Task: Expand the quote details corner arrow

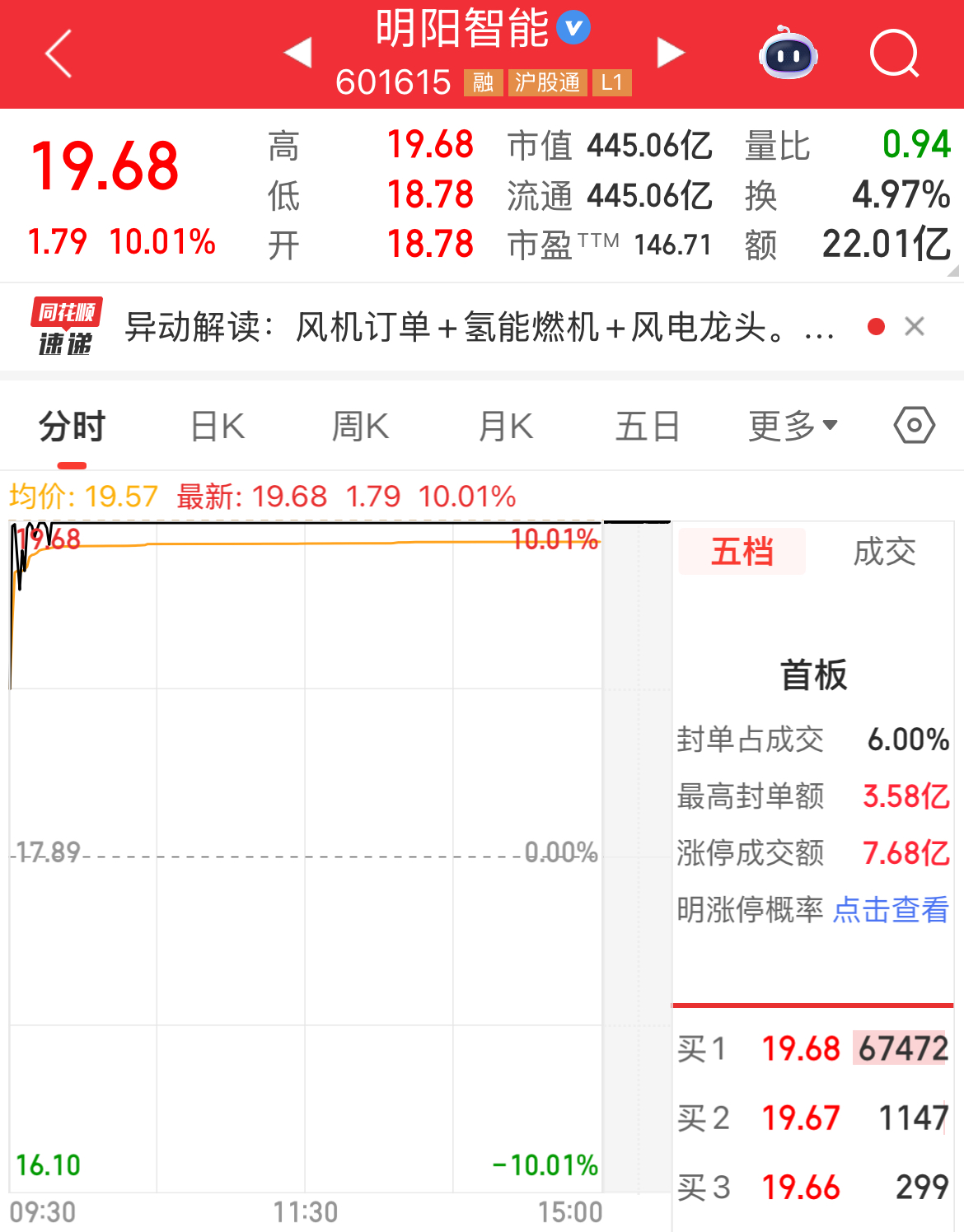Action: pyautogui.click(x=953, y=271)
